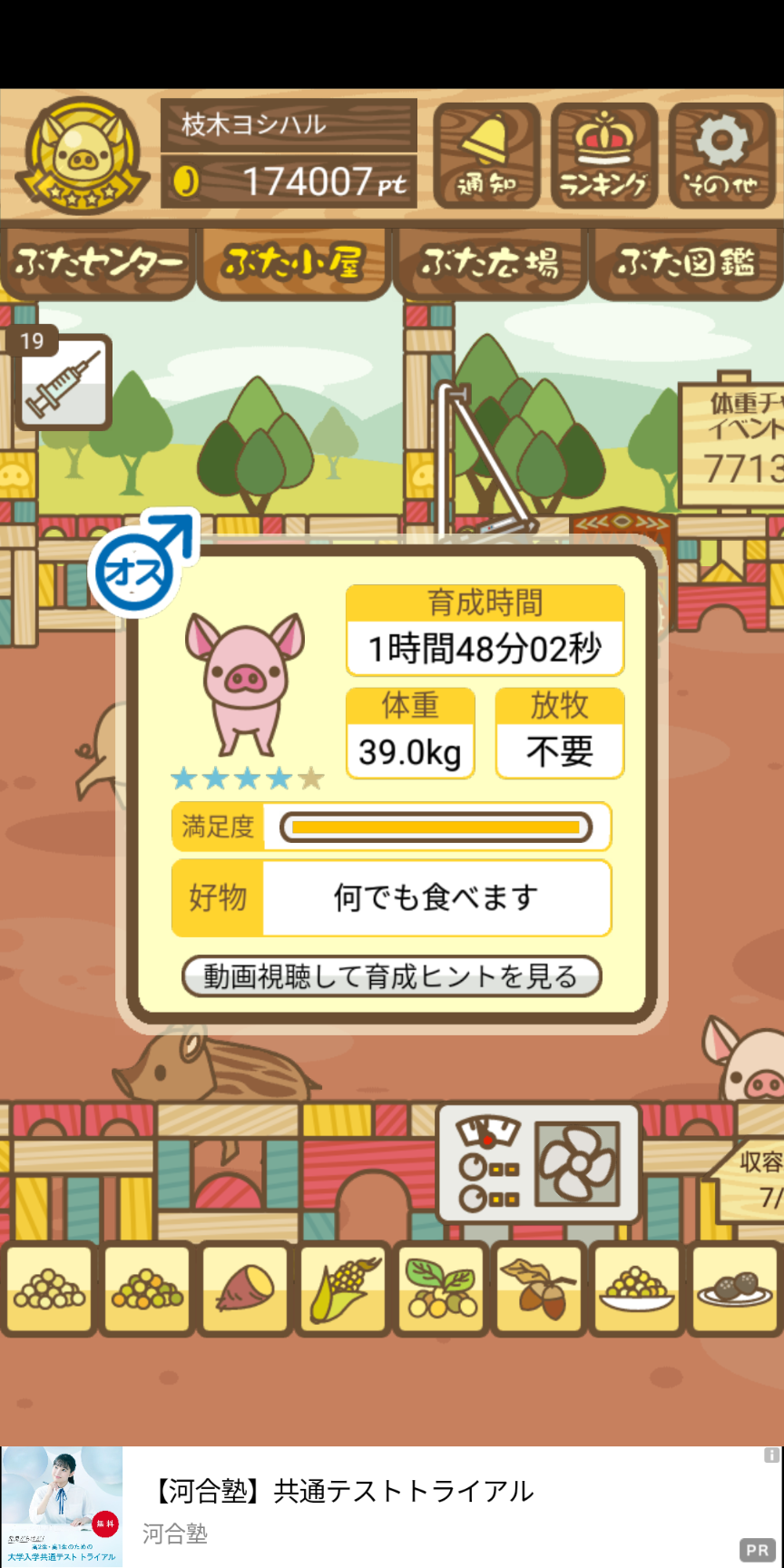Switch to ぶた小屋 tab

294,263
